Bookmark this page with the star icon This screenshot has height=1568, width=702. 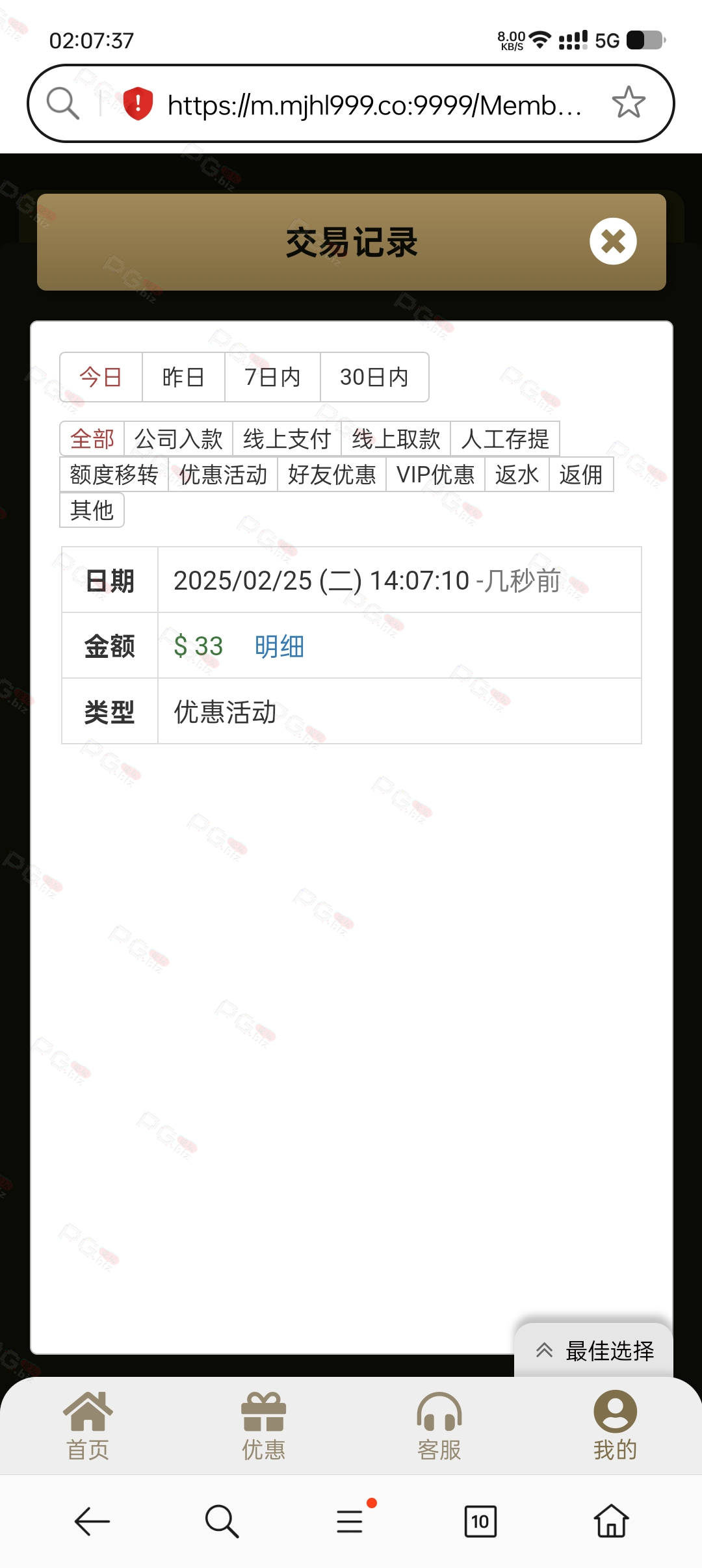pyautogui.click(x=629, y=103)
